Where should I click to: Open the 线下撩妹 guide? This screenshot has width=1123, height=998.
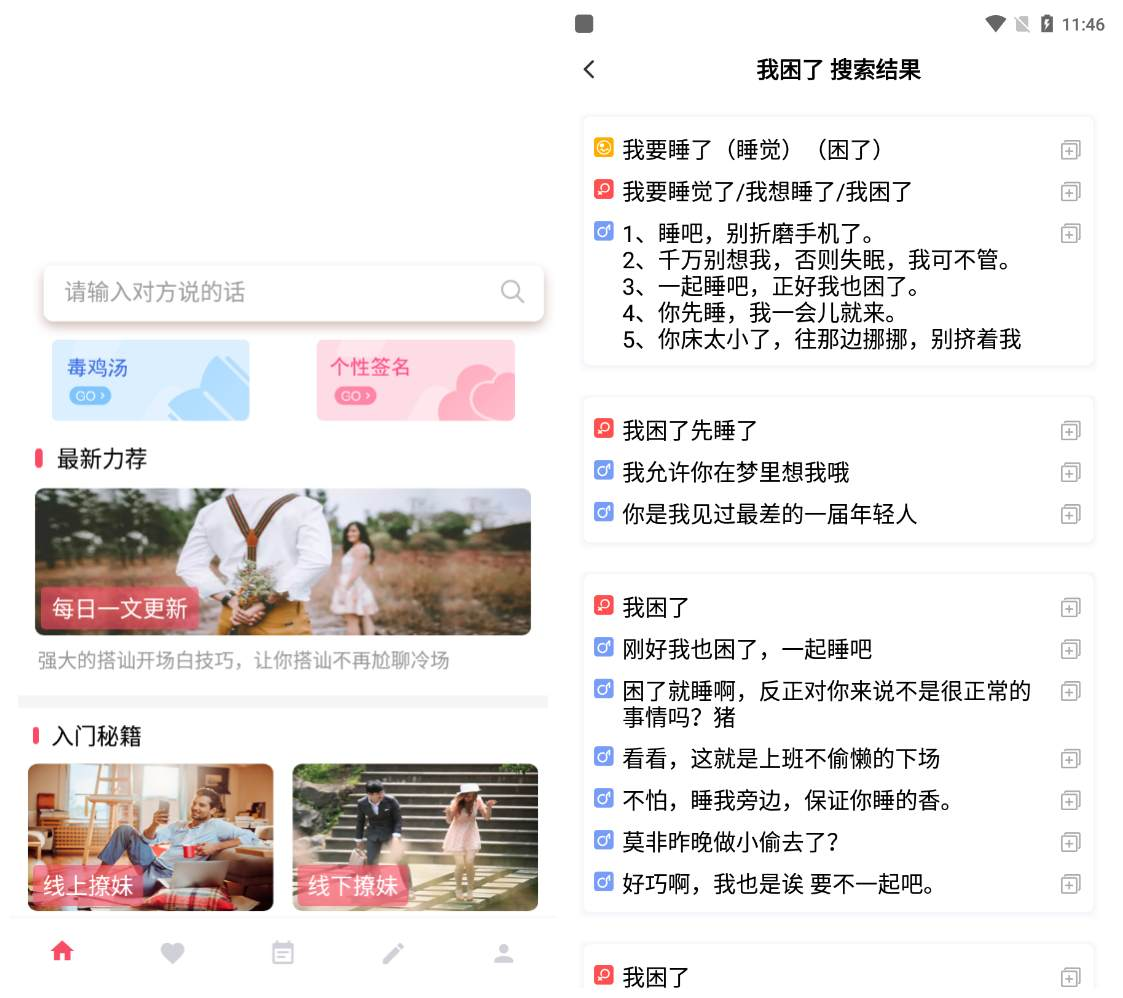click(x=415, y=837)
